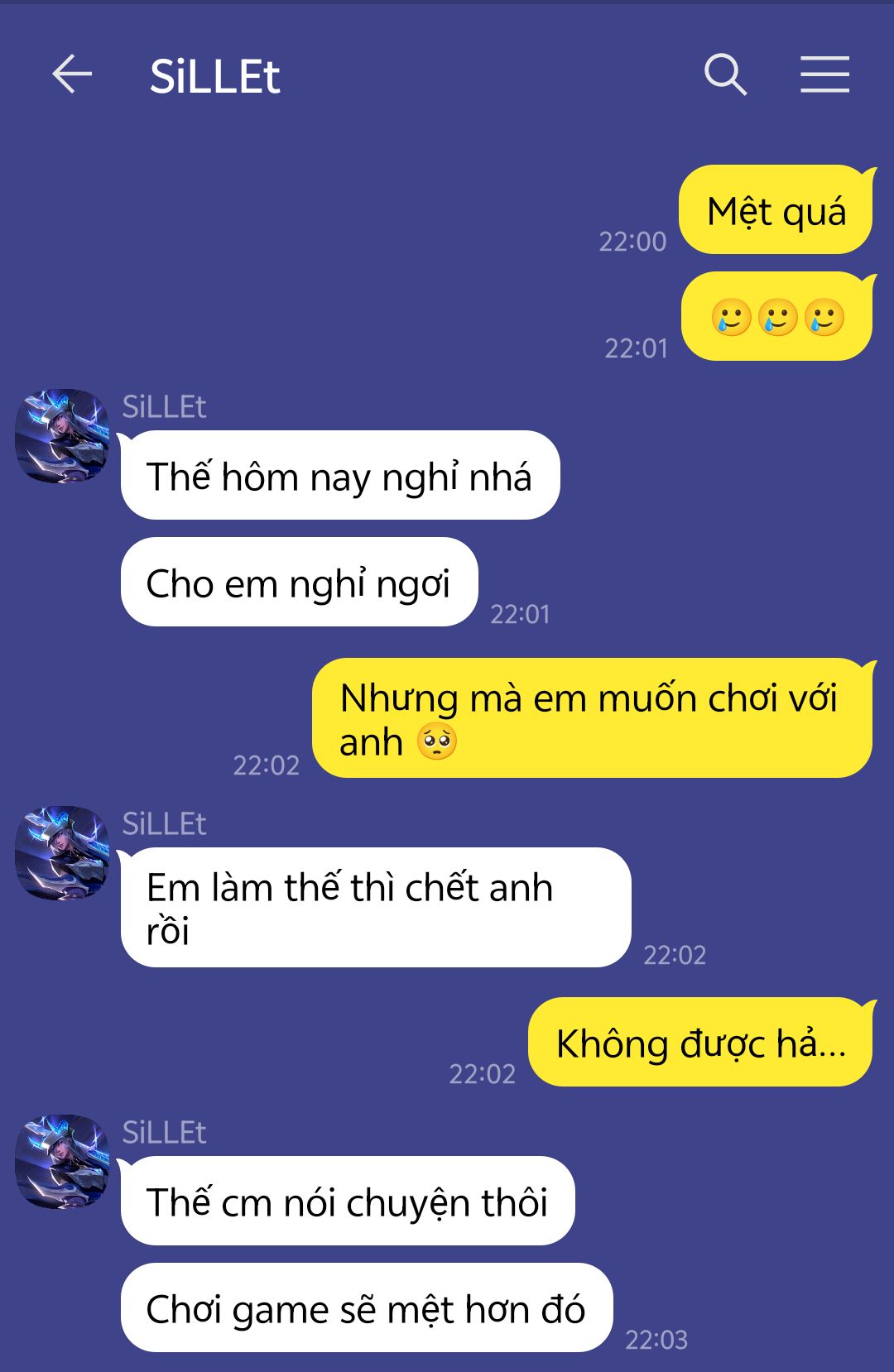View SiLLEt's avatar next to 'Thế cm nói chuyện thôi'
Viewport: 894px width, 1372px height.
(x=62, y=1161)
